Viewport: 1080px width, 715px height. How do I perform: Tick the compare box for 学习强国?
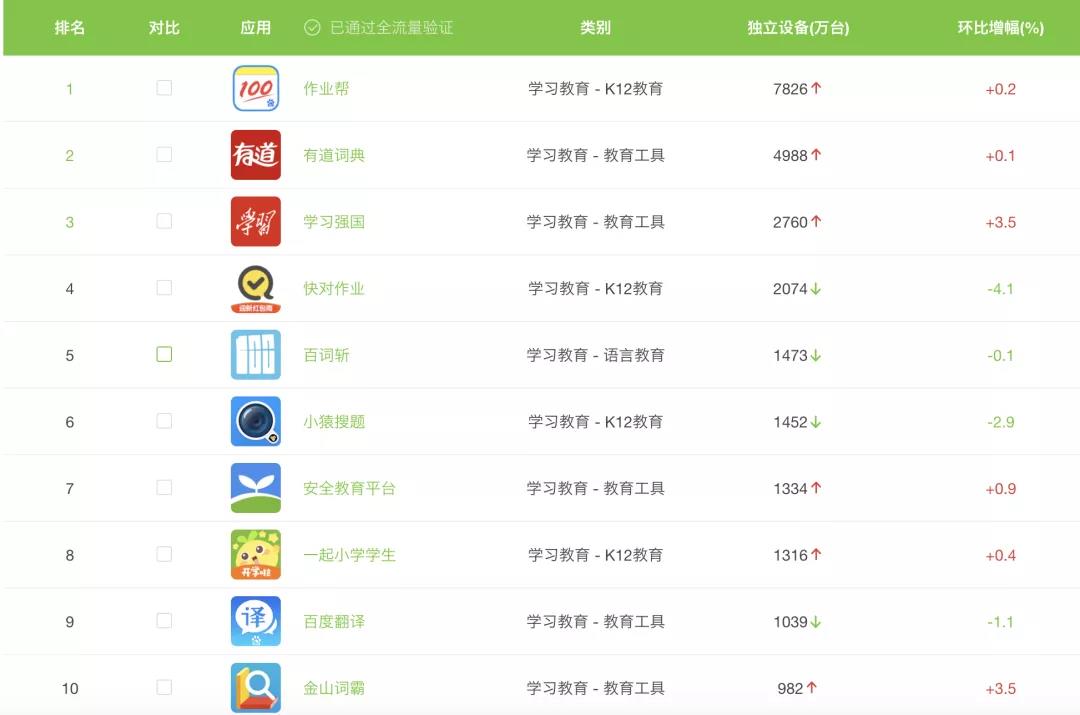coord(164,221)
